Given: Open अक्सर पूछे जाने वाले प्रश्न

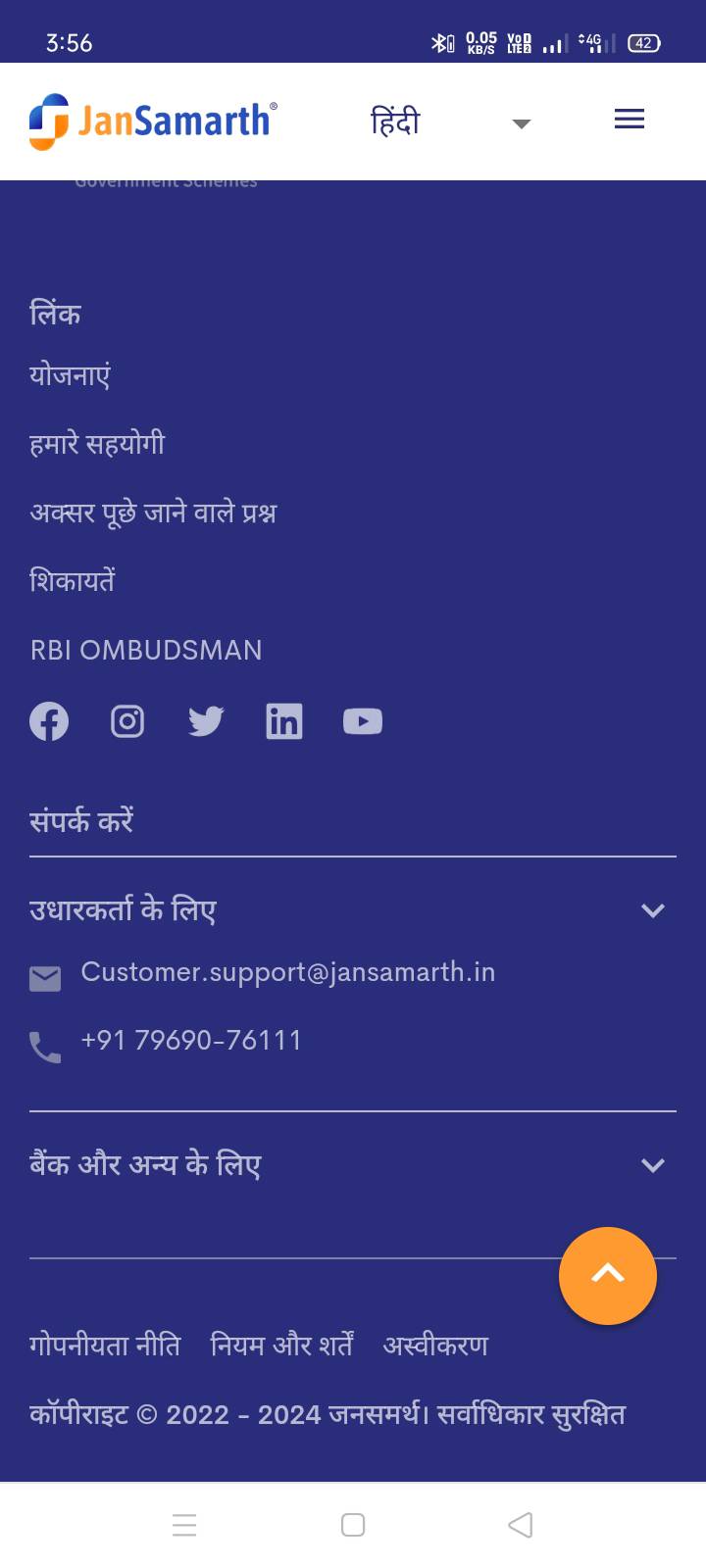Looking at the screenshot, I should click(x=153, y=513).
